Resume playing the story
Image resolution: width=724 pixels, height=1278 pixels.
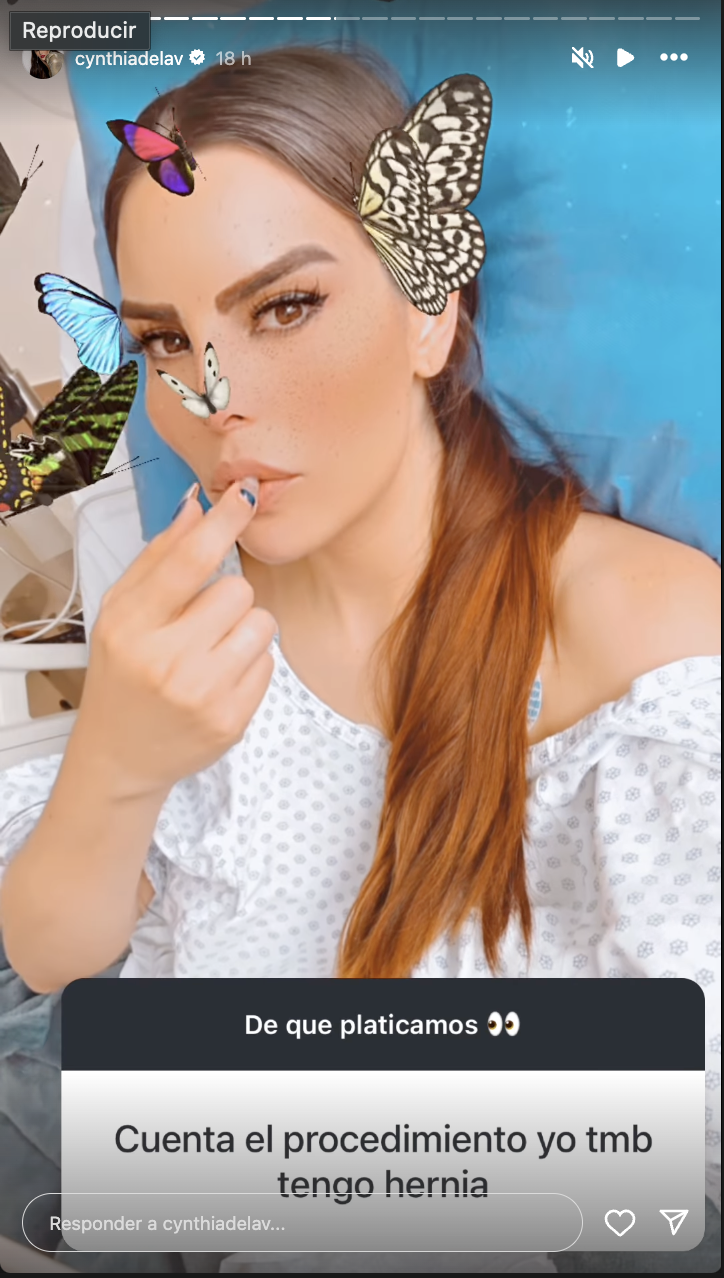point(626,58)
